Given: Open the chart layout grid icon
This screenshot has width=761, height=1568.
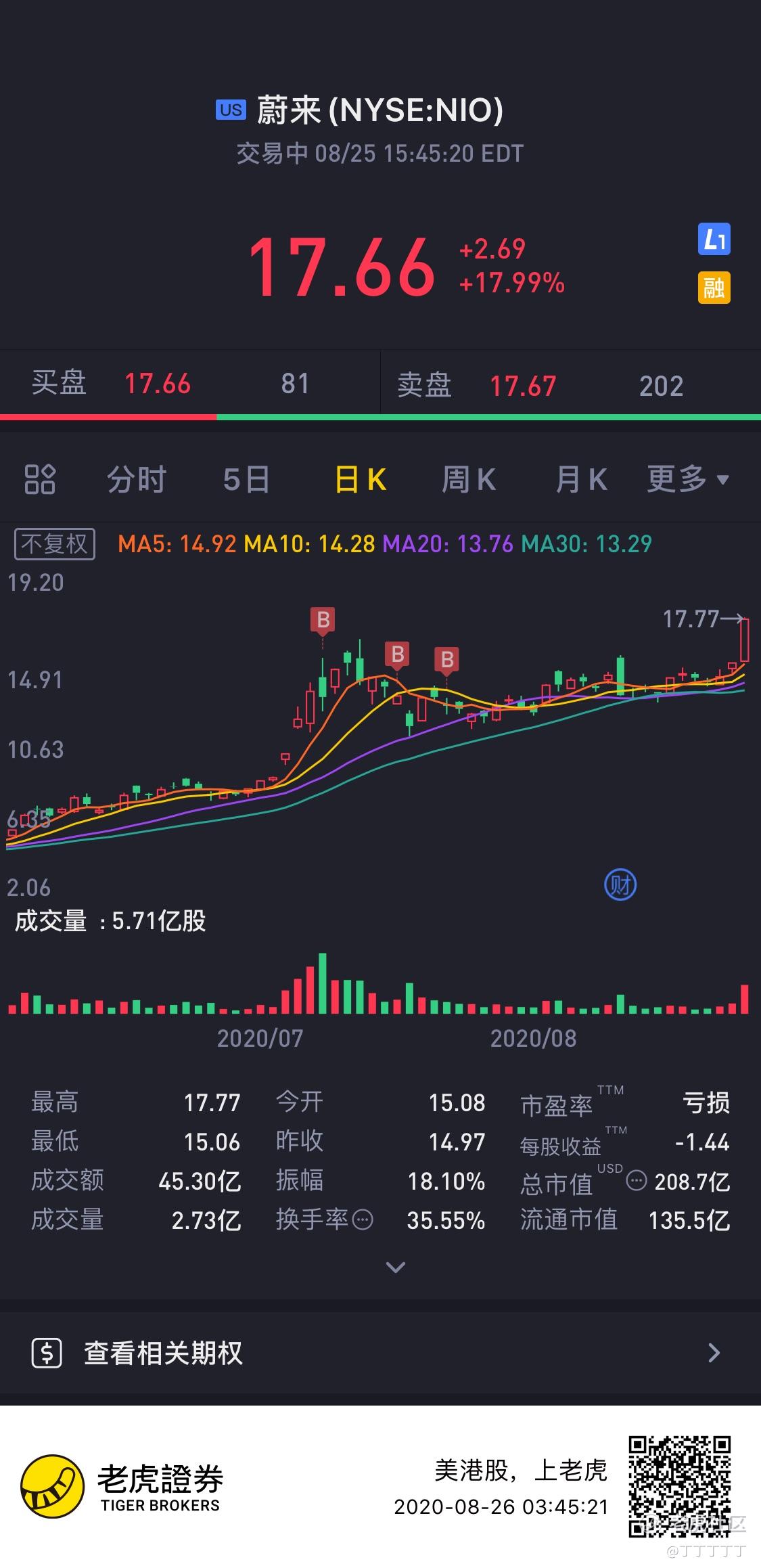Looking at the screenshot, I should (x=40, y=480).
